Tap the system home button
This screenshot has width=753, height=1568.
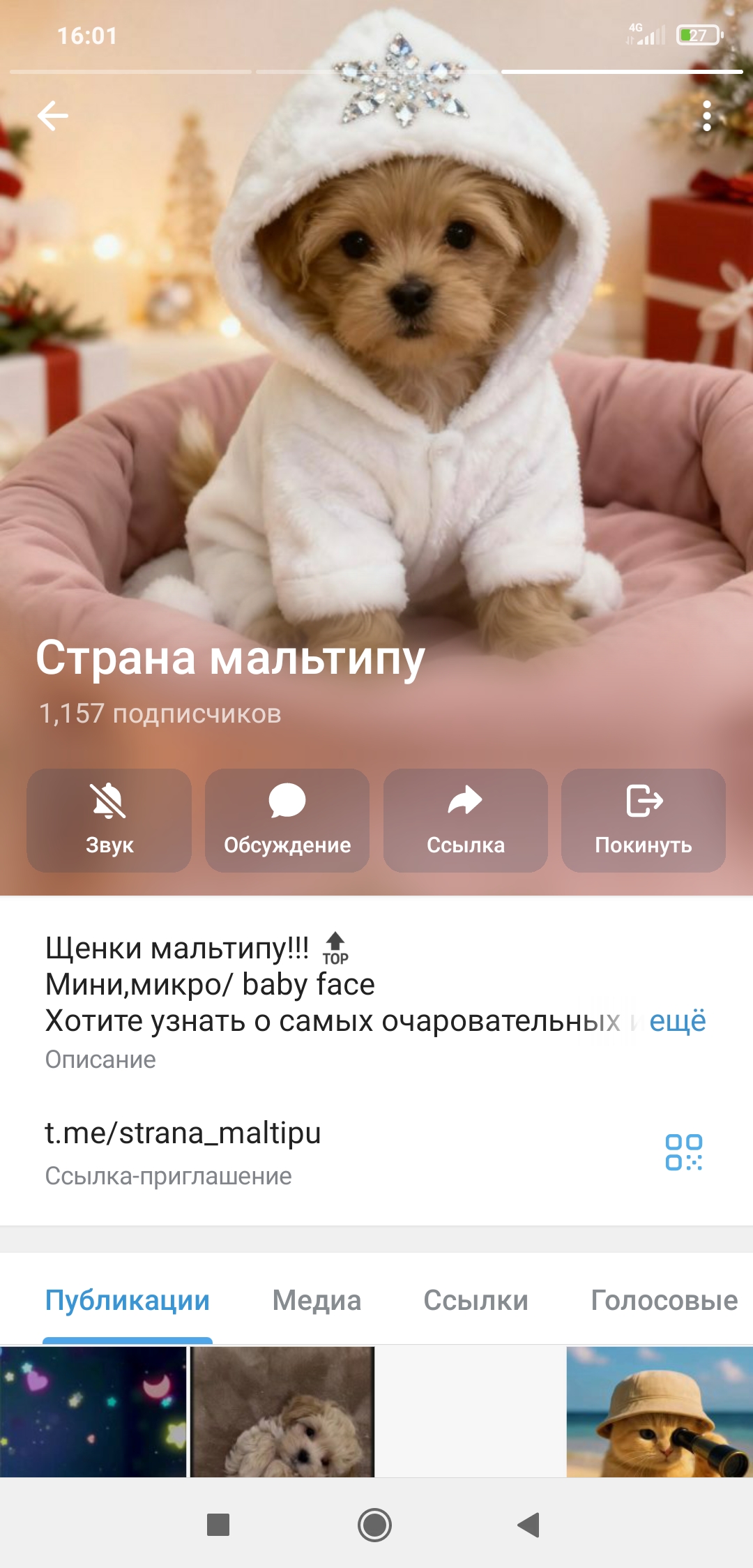(x=374, y=1525)
